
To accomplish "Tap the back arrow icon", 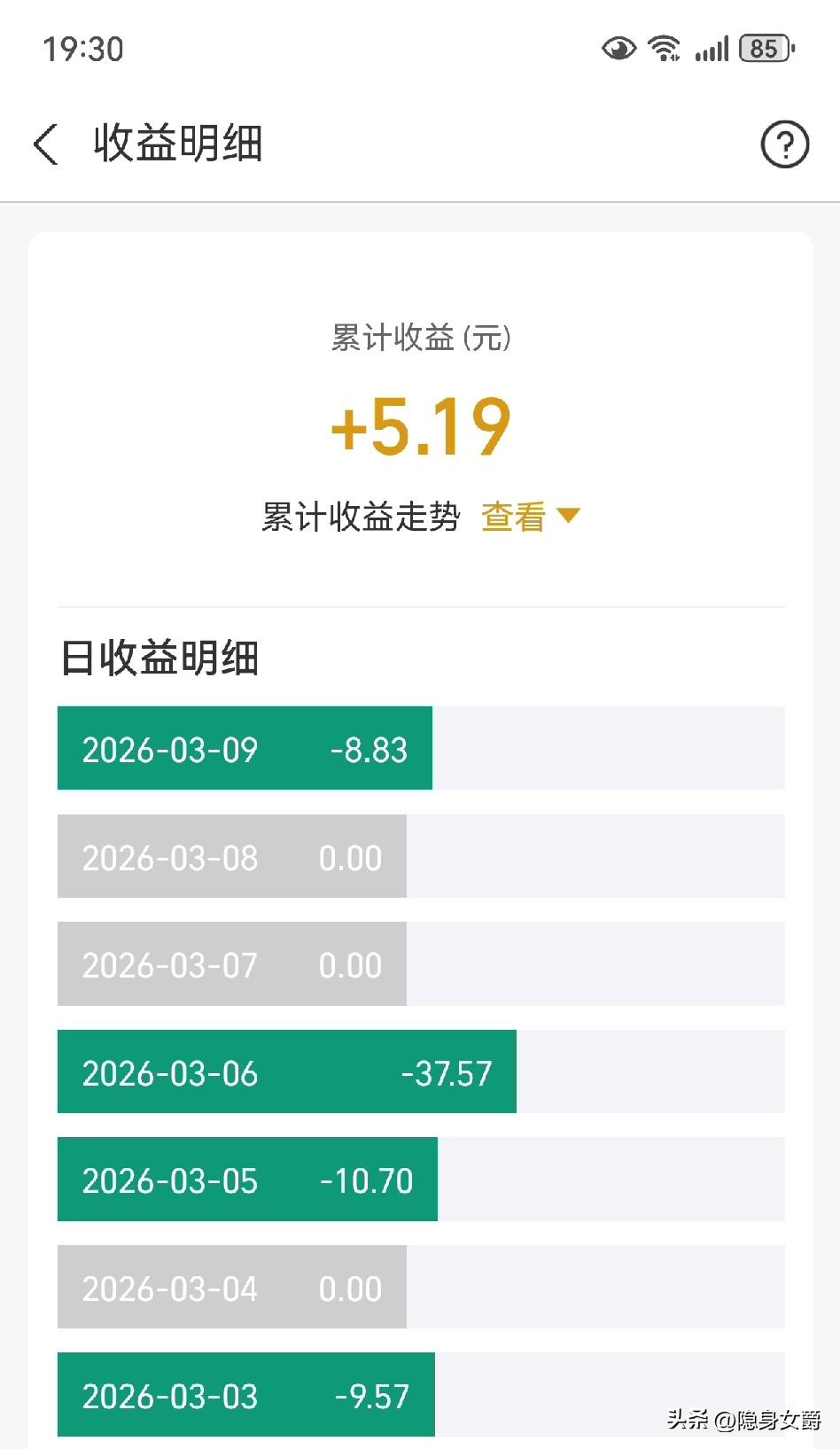I will tap(46, 144).
